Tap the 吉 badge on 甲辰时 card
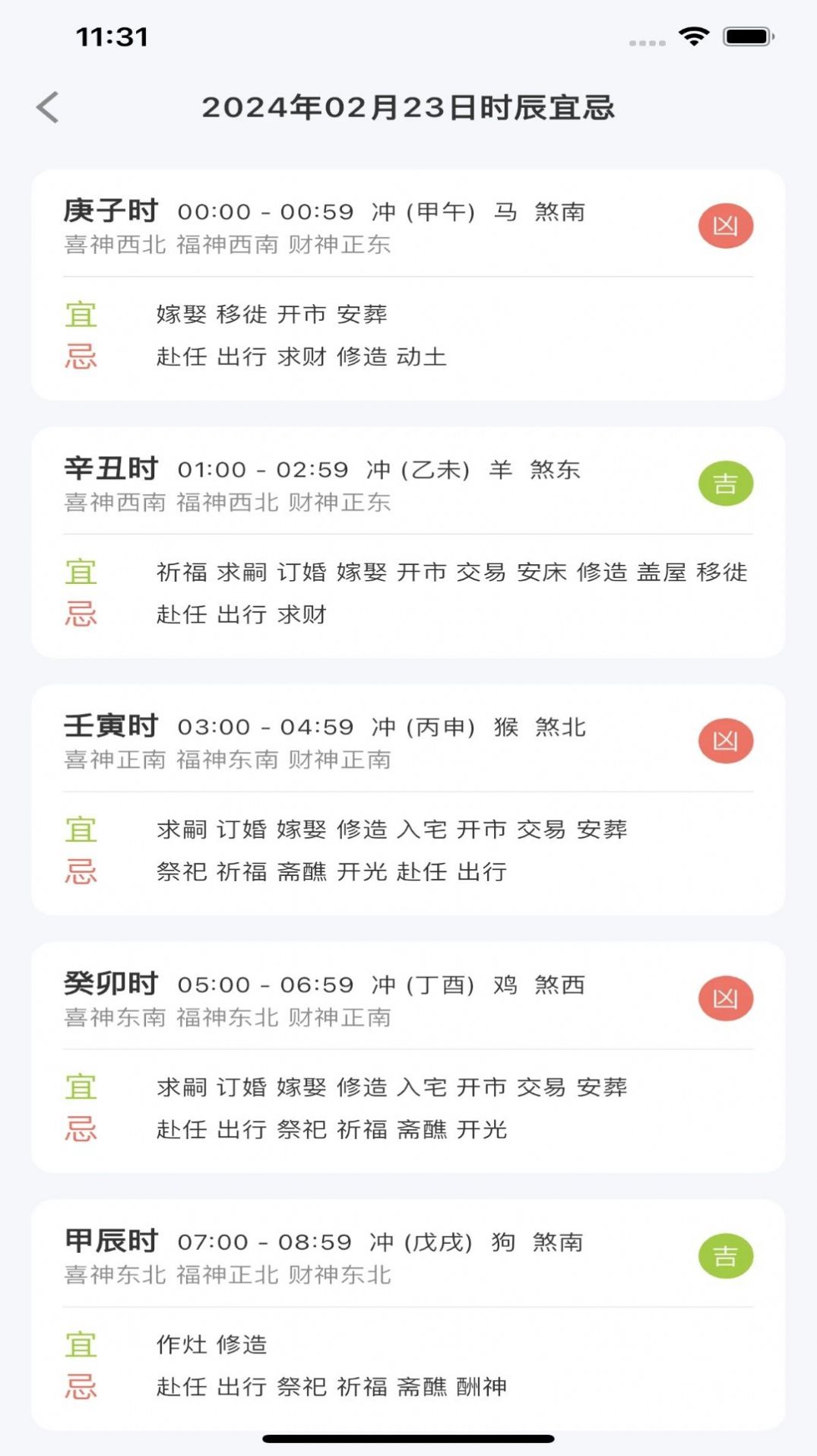The image size is (817, 1456). tap(725, 1255)
